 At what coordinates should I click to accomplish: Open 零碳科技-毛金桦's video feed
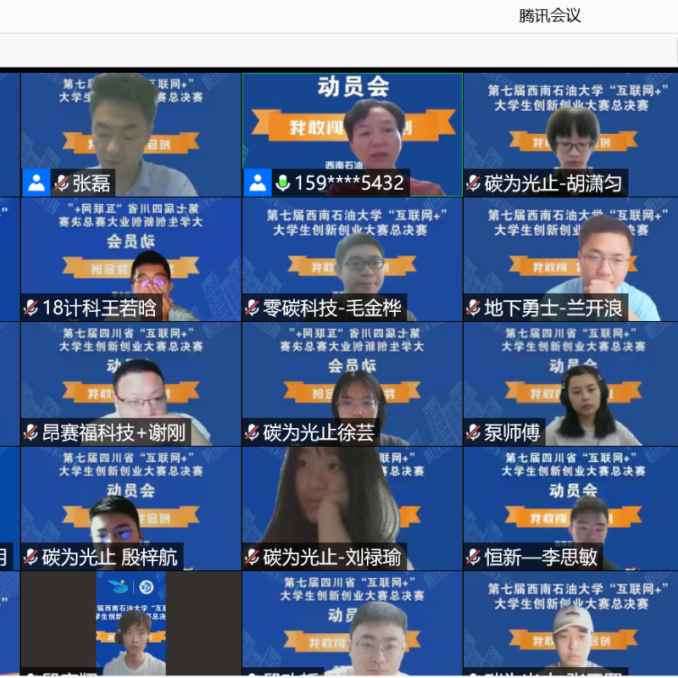(352, 259)
